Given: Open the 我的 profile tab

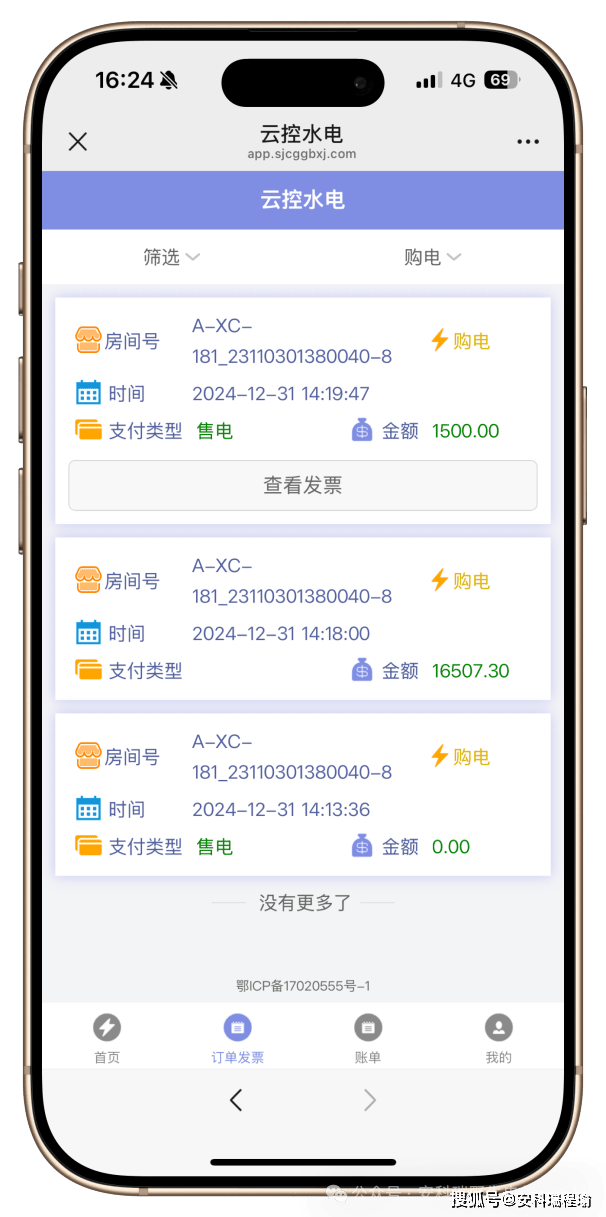Looking at the screenshot, I should pyautogui.click(x=498, y=1037).
